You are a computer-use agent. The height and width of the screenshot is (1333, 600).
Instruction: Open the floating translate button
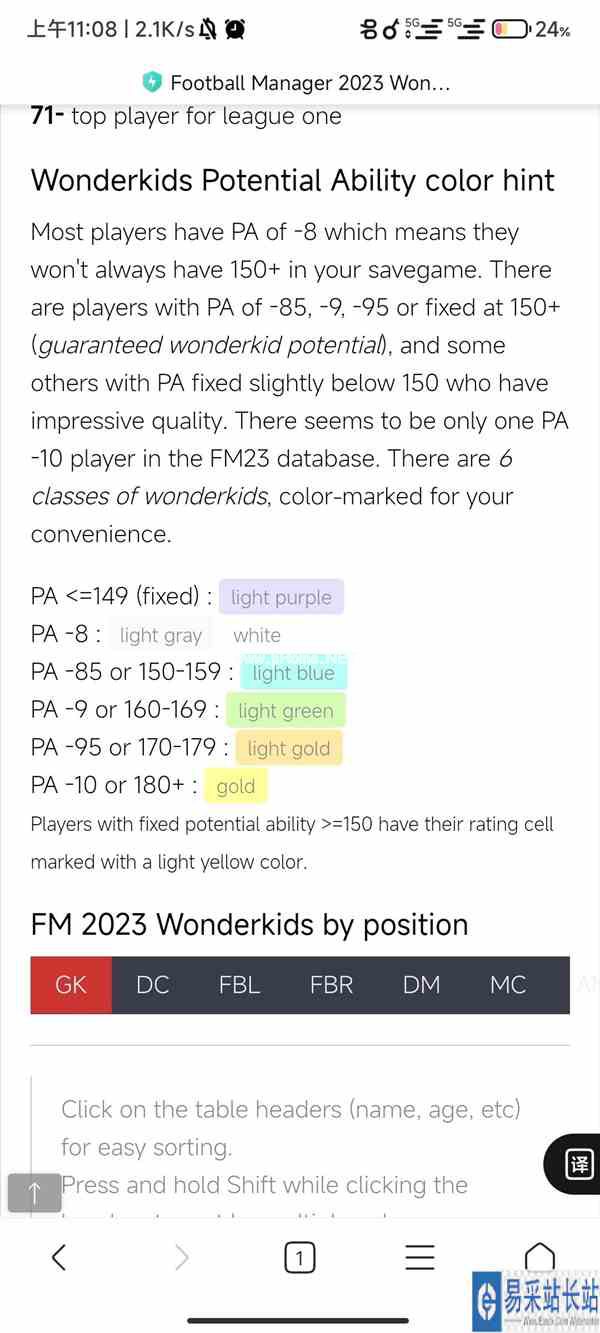click(578, 1164)
